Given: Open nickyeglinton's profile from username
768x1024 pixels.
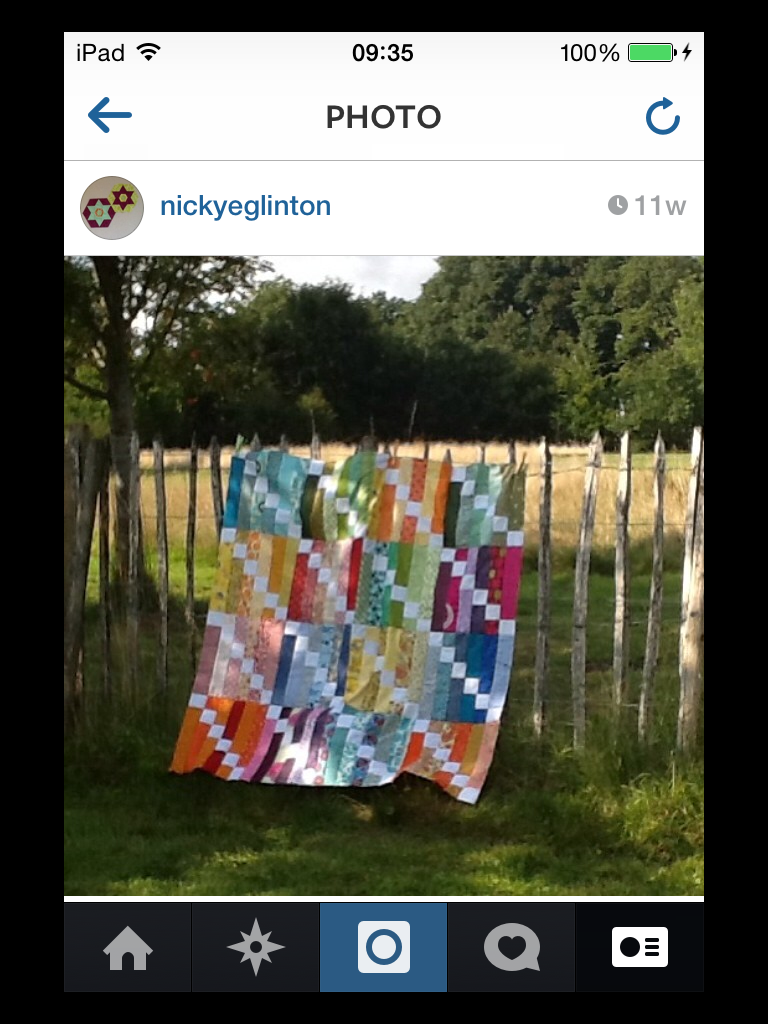Looking at the screenshot, I should 245,207.
